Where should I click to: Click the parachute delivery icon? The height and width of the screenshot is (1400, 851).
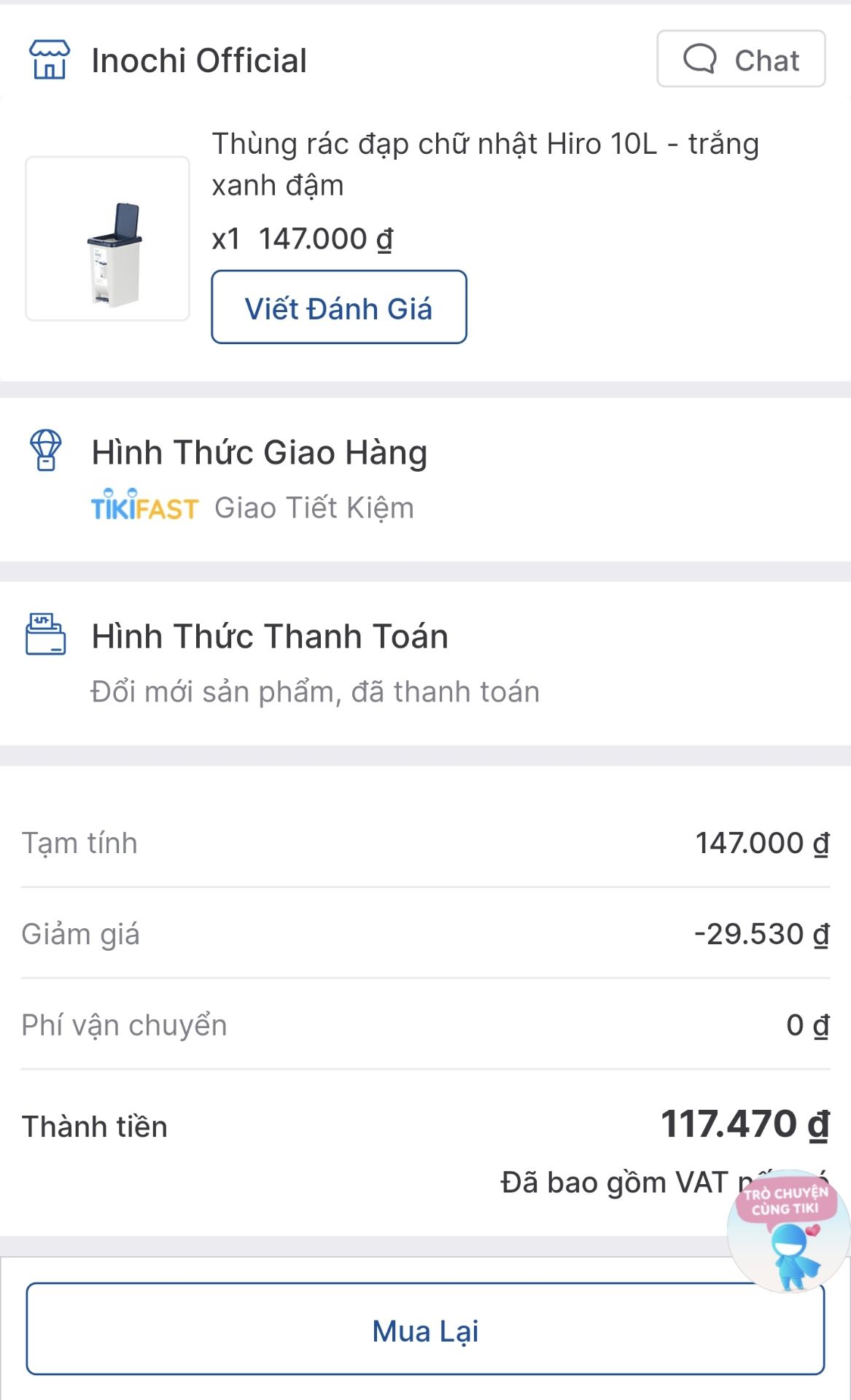tap(45, 450)
